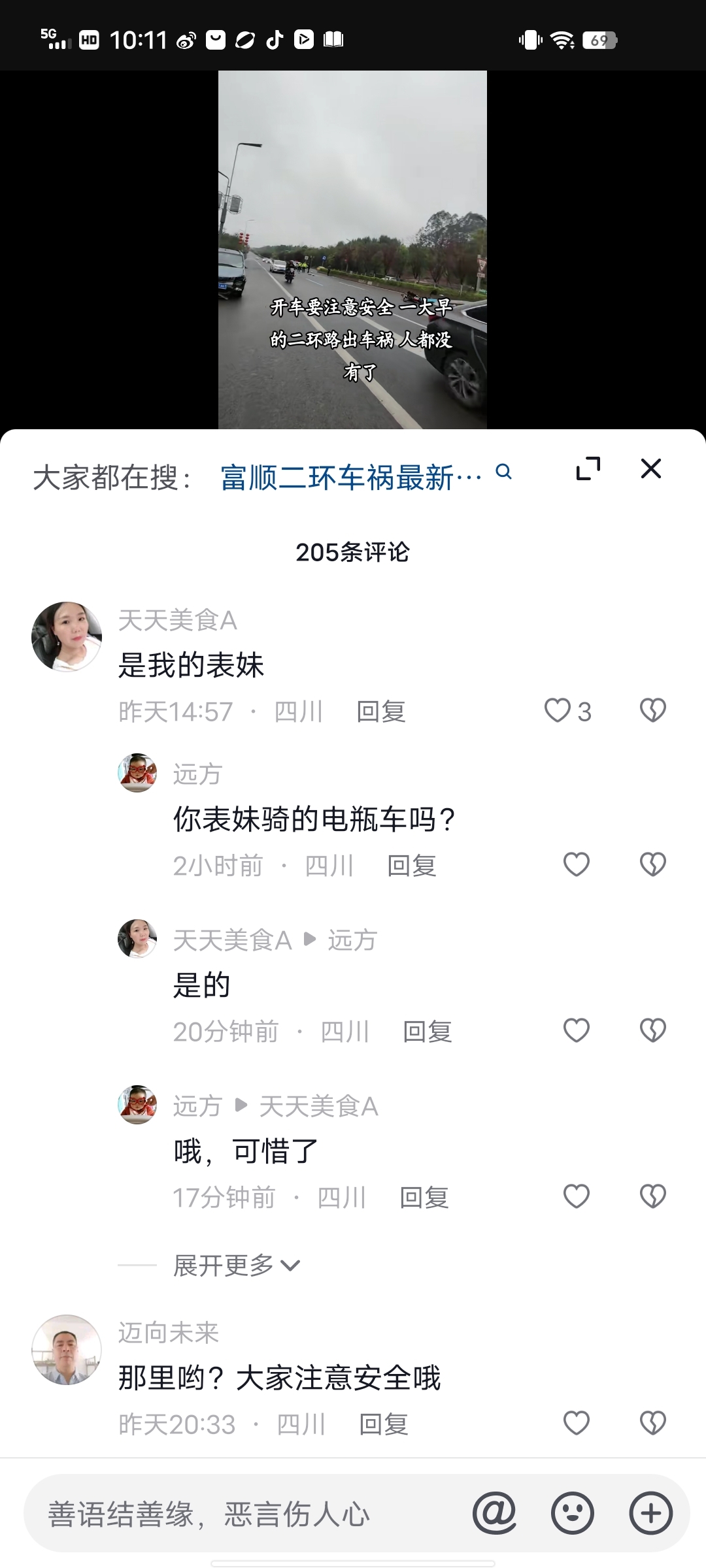Reply to 天天美食A's comment 是我的表妹
This screenshot has height=1568, width=706.
tap(381, 711)
